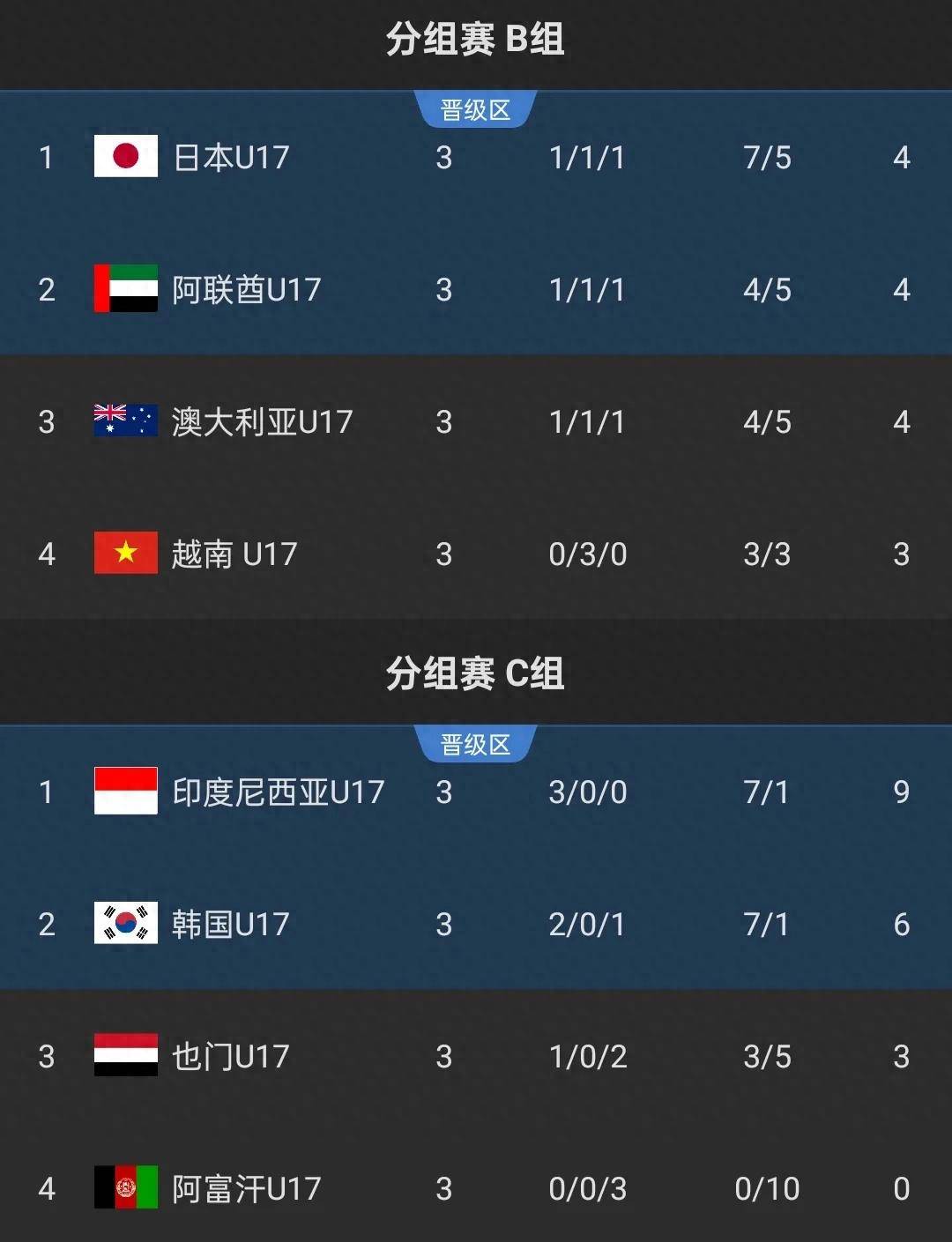Click the points value 9 for Indonesia
This screenshot has width=952, height=1242.
coord(901,792)
